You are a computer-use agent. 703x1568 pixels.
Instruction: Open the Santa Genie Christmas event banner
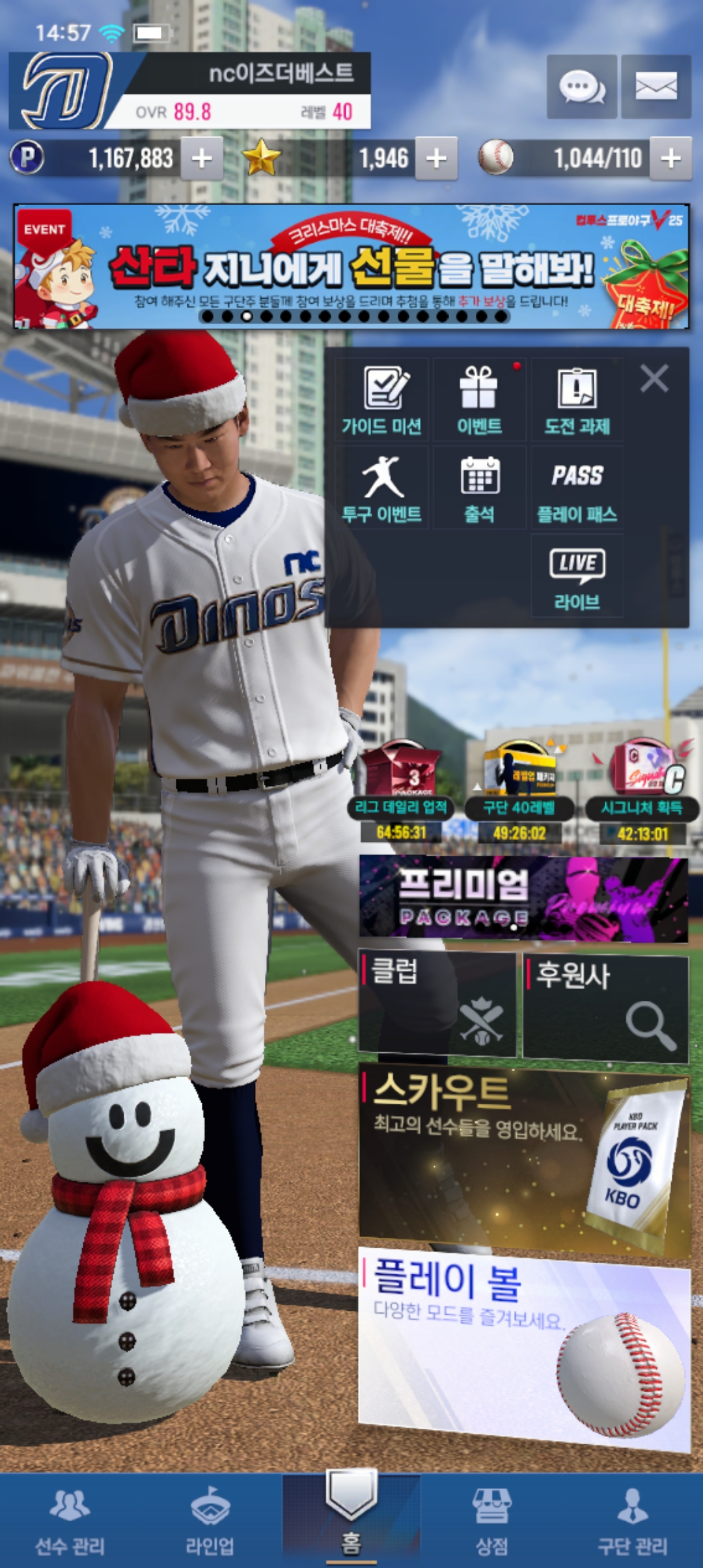[351, 267]
